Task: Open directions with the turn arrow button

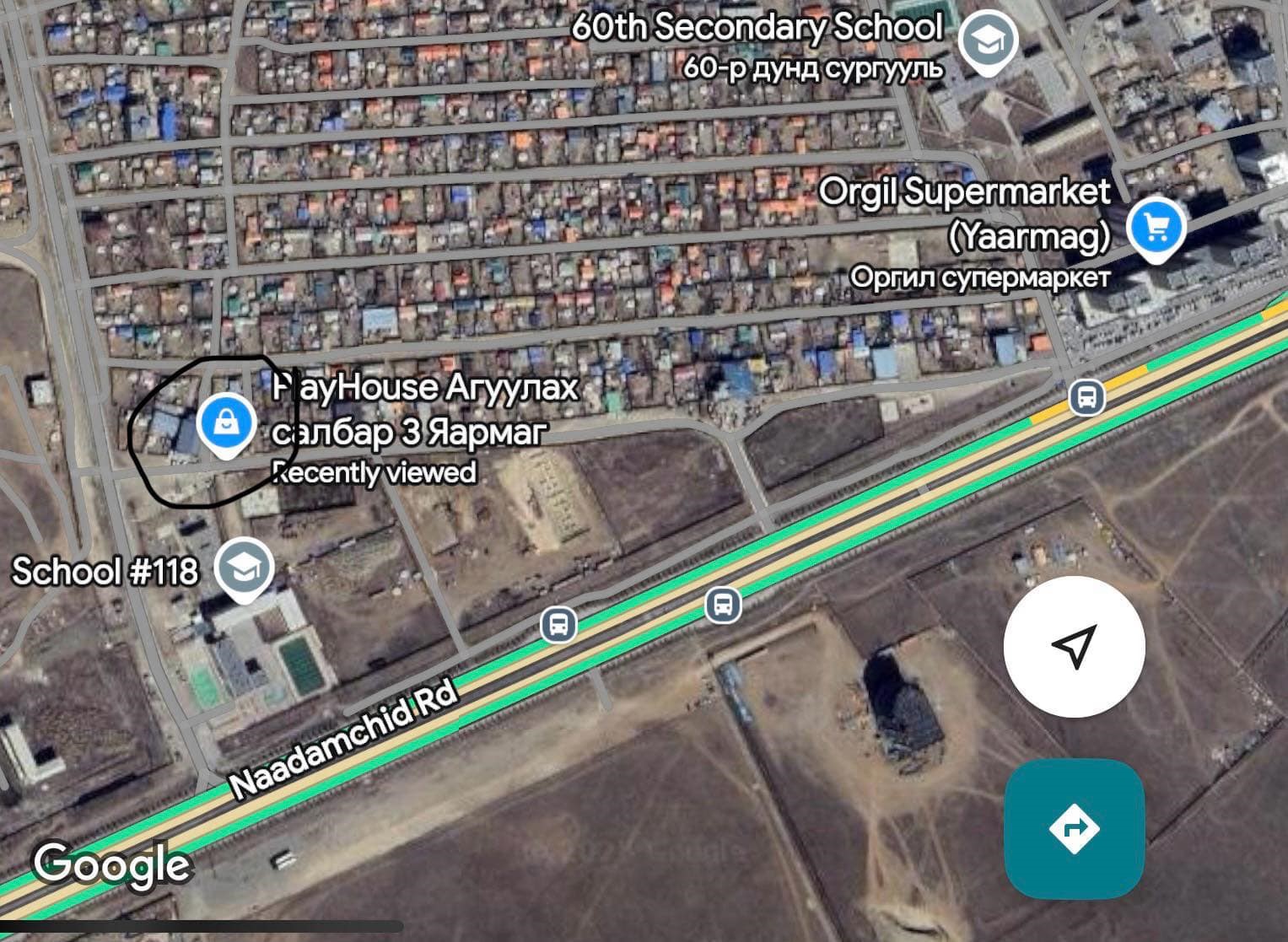Action: (x=1074, y=828)
